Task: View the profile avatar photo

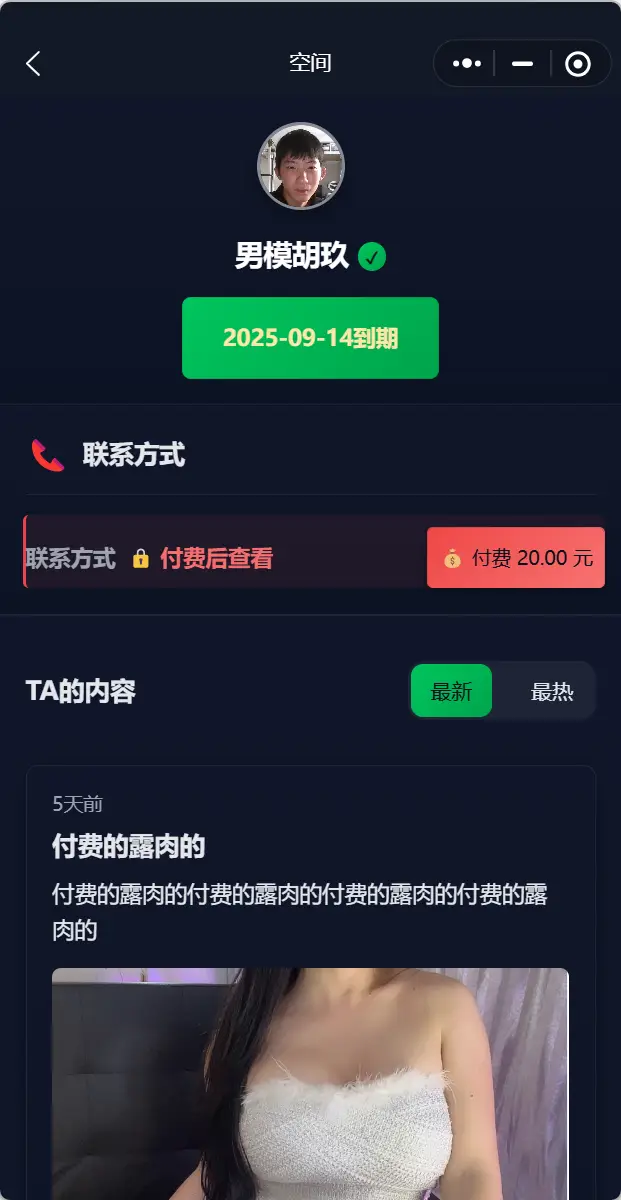Action: pyautogui.click(x=301, y=166)
